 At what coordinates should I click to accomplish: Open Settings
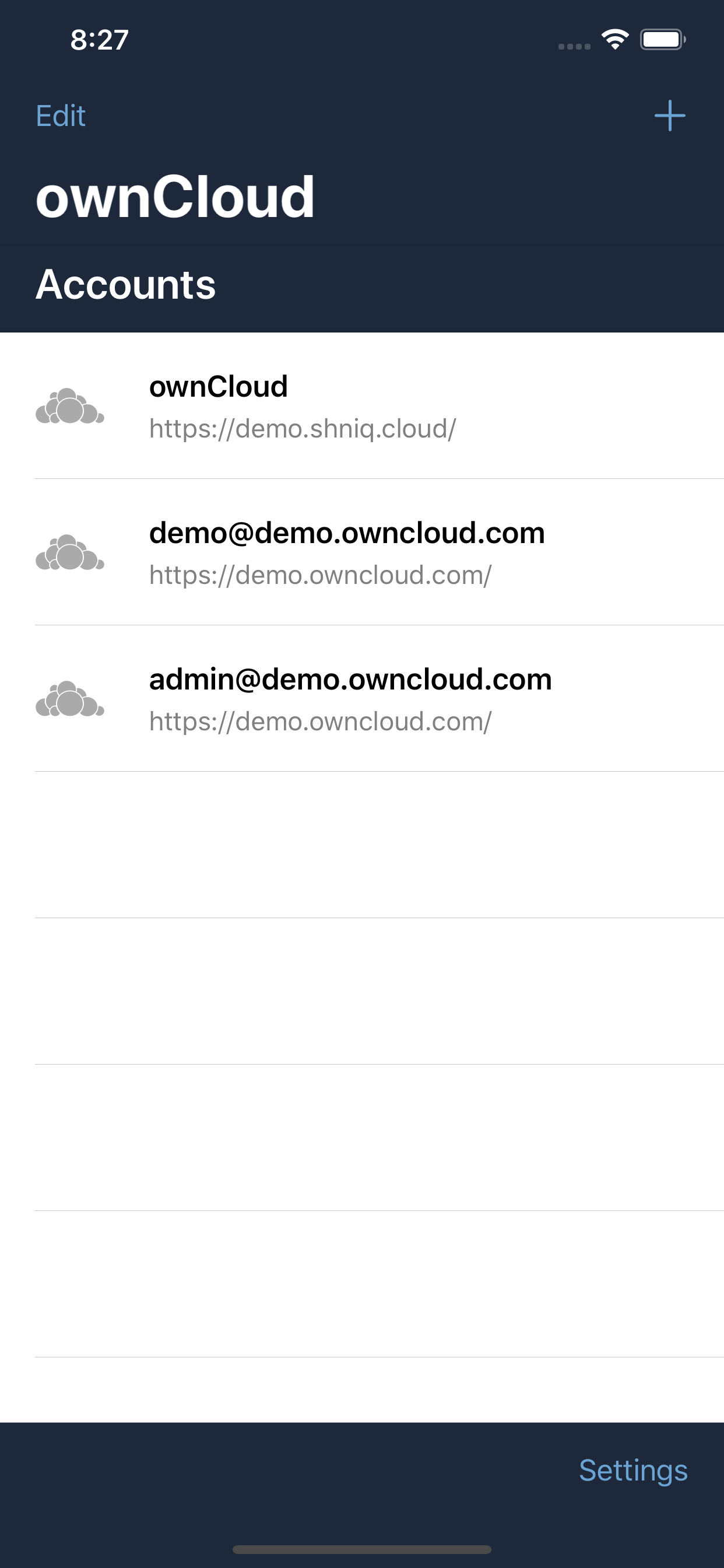coord(632,1471)
